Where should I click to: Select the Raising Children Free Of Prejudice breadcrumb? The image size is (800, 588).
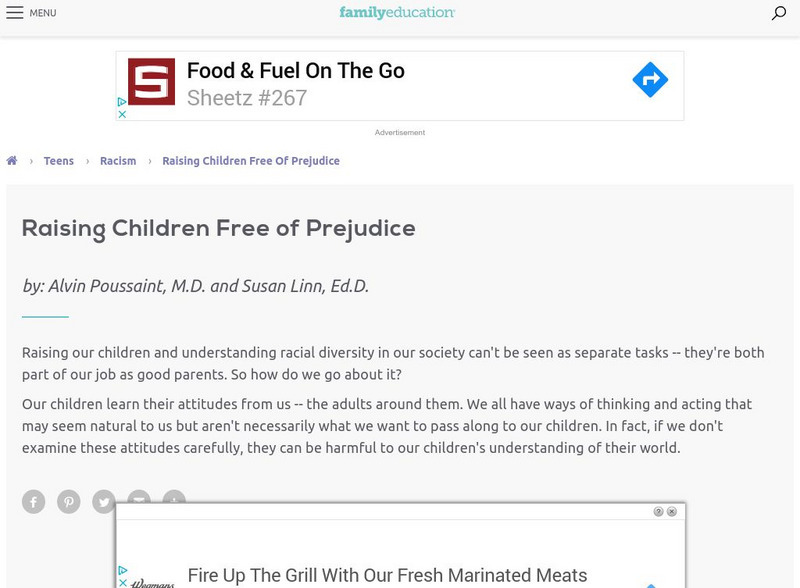pyautogui.click(x=251, y=161)
